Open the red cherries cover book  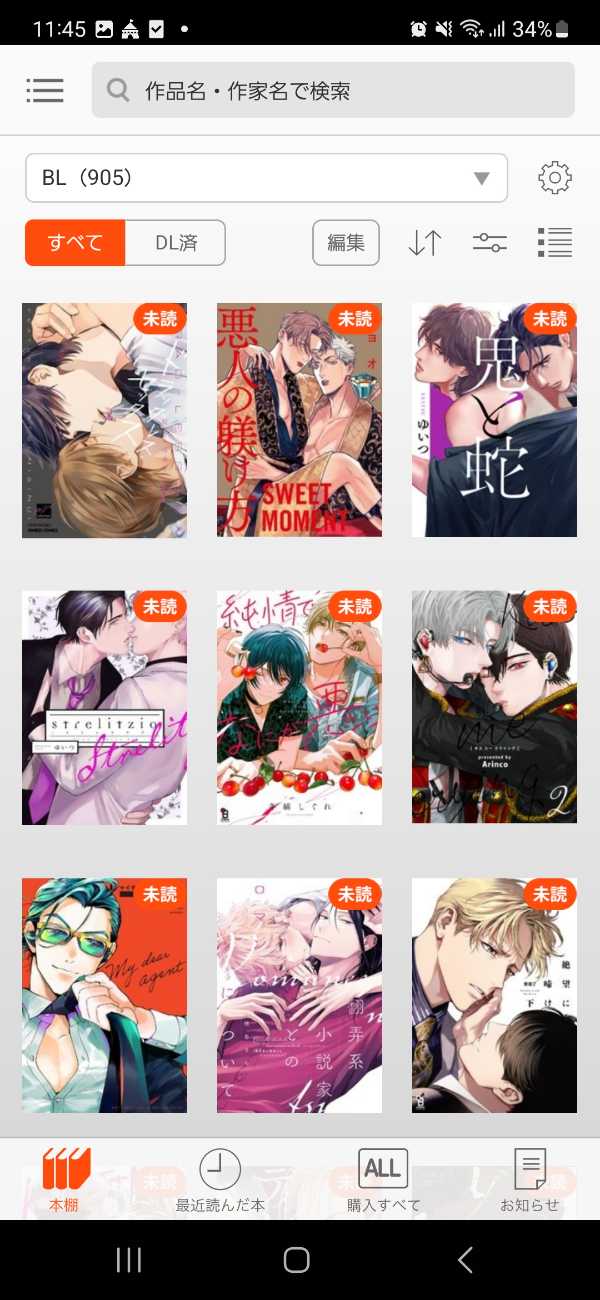(x=299, y=708)
